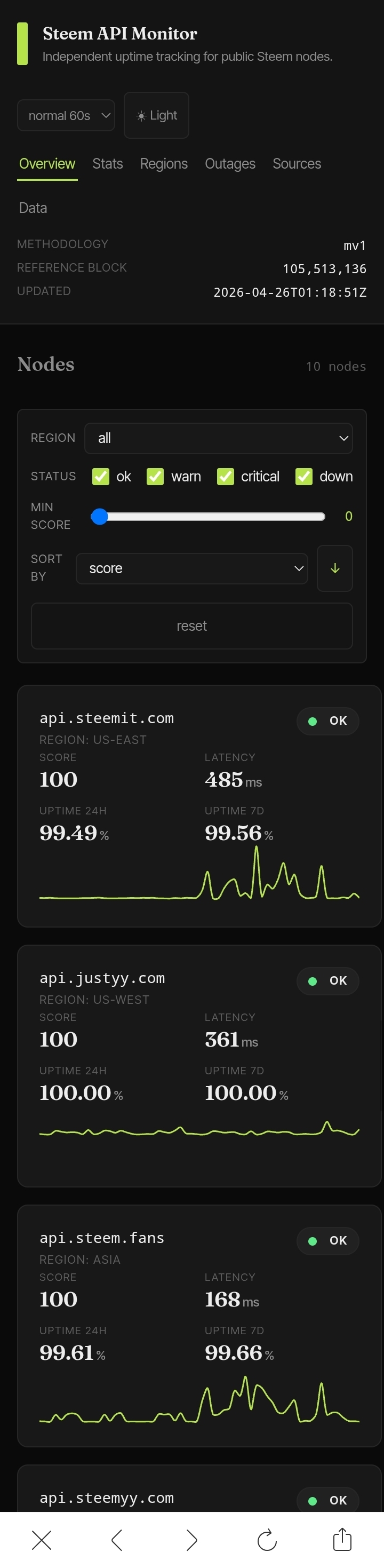Open the Regions tab
The height and width of the screenshot is (1568, 384).
click(x=163, y=164)
